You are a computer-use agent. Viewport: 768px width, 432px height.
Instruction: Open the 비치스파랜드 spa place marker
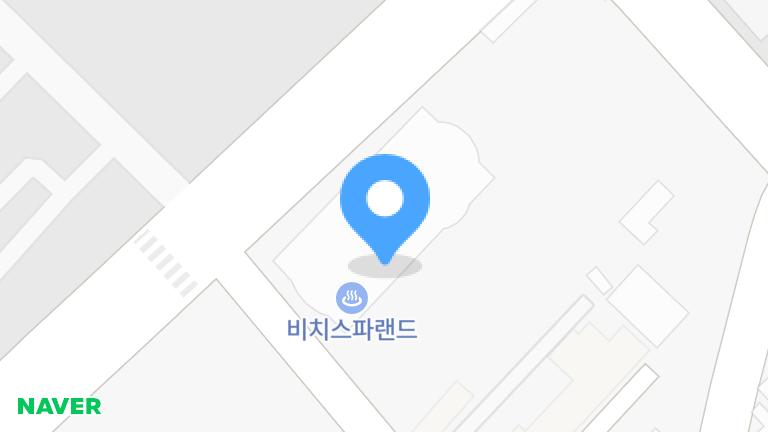coord(351,297)
